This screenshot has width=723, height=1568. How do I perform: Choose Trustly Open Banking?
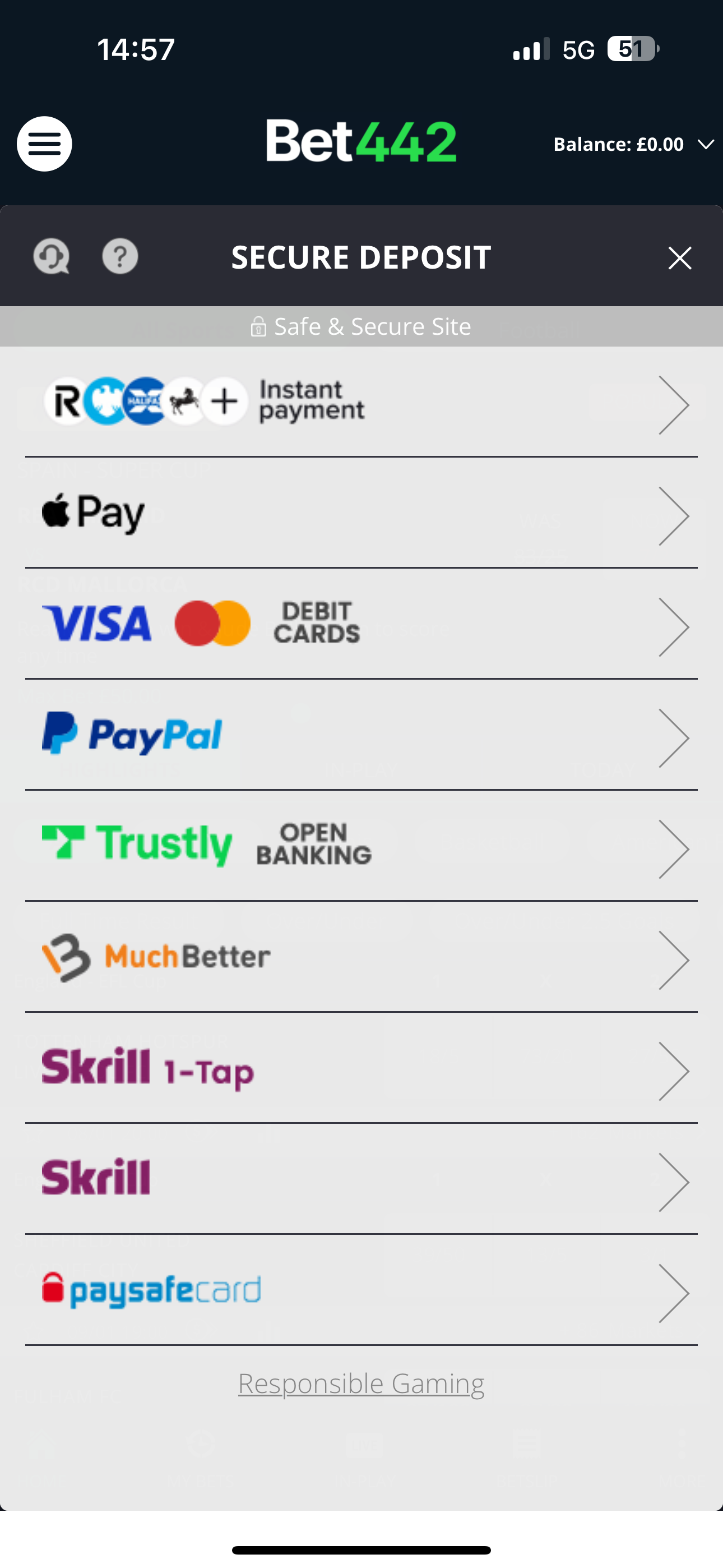(x=361, y=847)
